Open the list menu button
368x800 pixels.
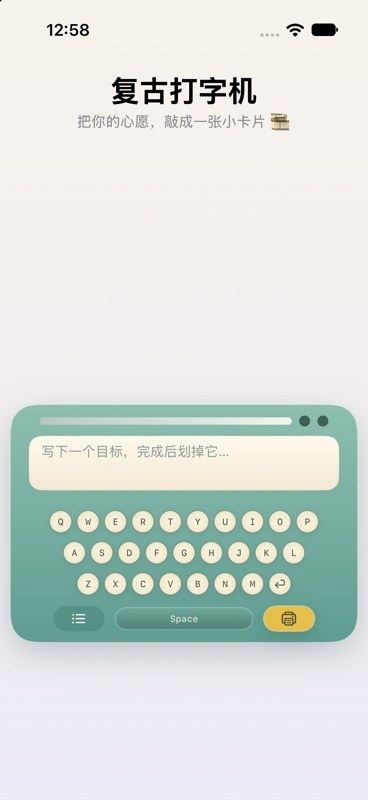pos(79,619)
